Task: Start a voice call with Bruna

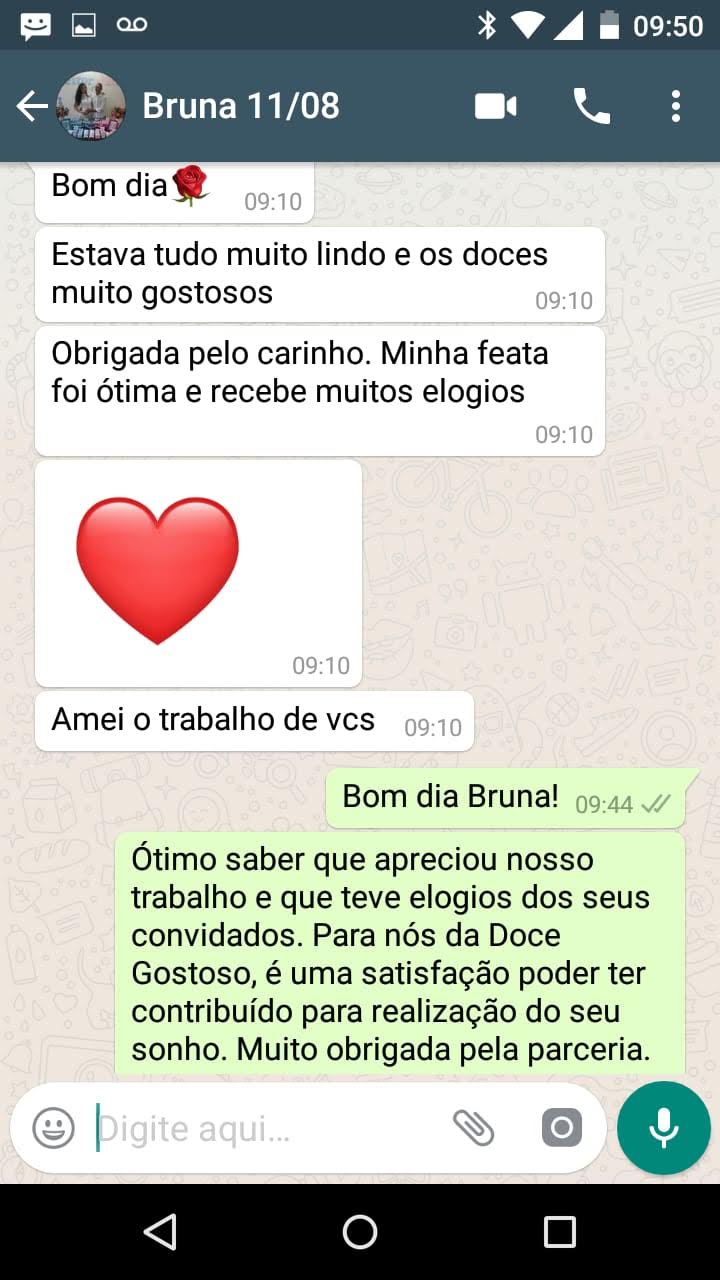Action: coord(591,106)
